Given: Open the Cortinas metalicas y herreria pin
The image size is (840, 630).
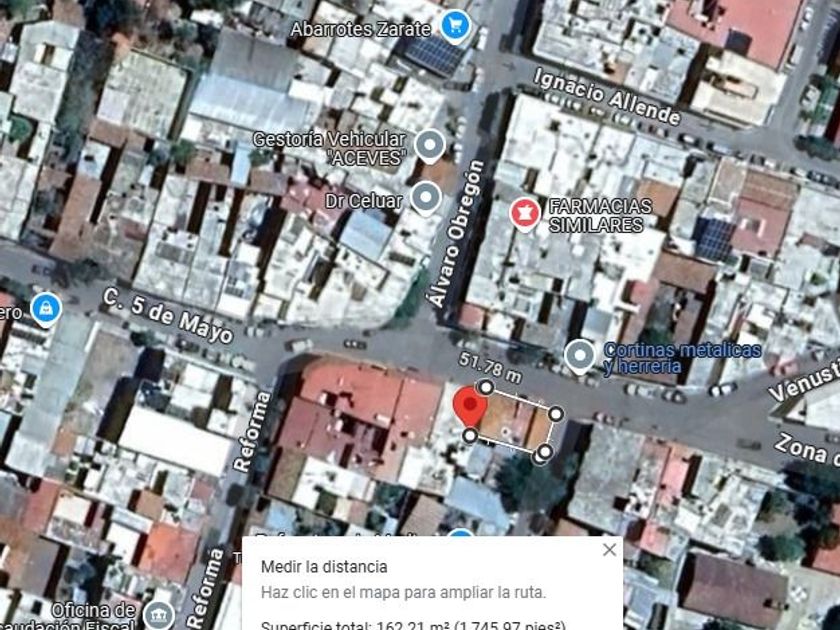Looking at the screenshot, I should [580, 357].
